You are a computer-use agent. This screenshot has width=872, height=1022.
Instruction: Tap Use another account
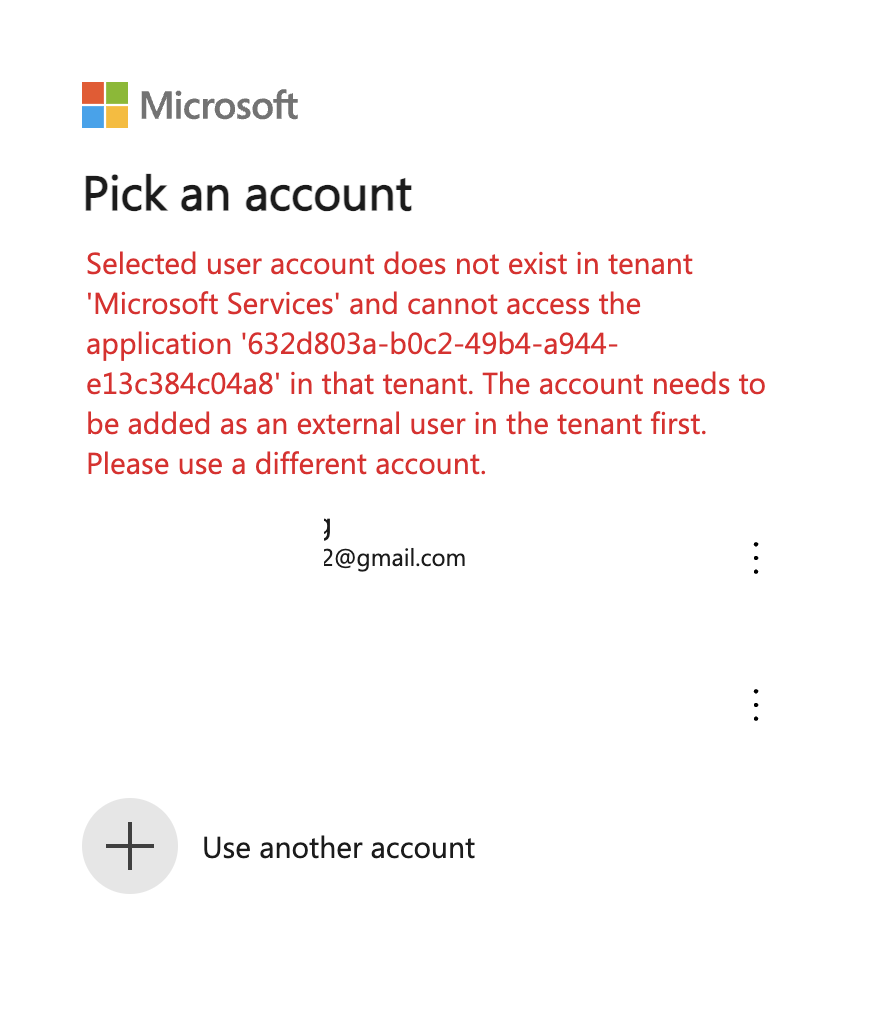point(338,847)
